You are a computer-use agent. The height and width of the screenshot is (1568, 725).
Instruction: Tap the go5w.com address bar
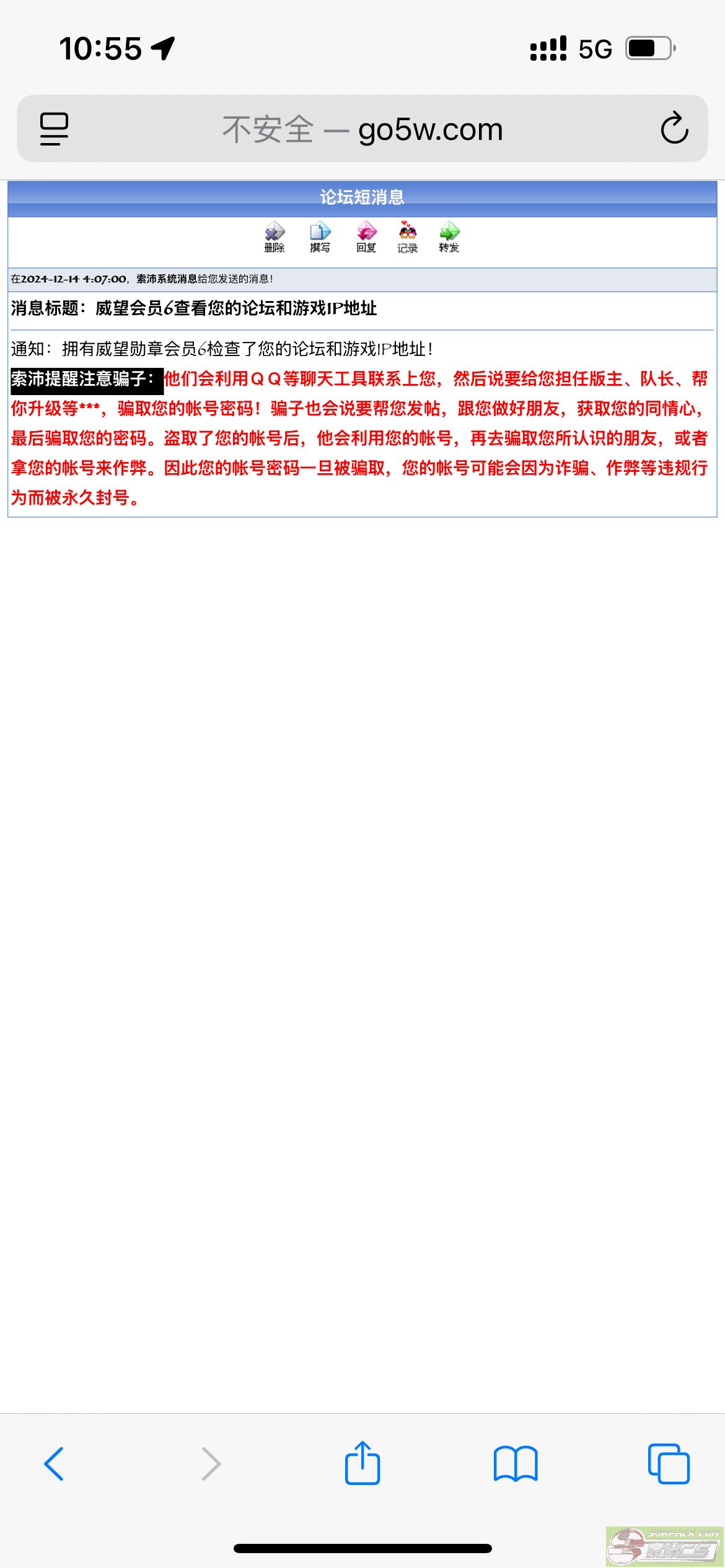pyautogui.click(x=362, y=129)
